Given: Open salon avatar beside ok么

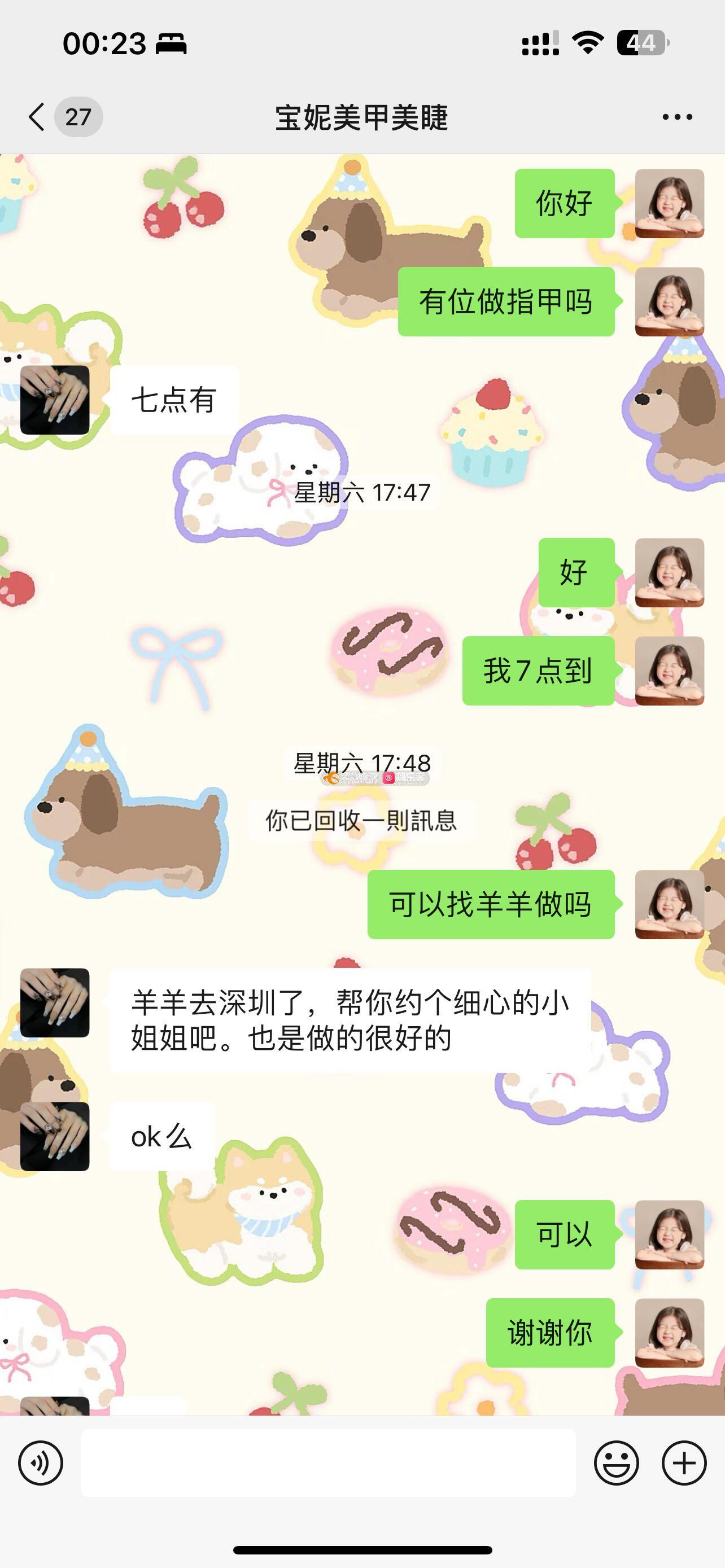Looking at the screenshot, I should point(55,1136).
